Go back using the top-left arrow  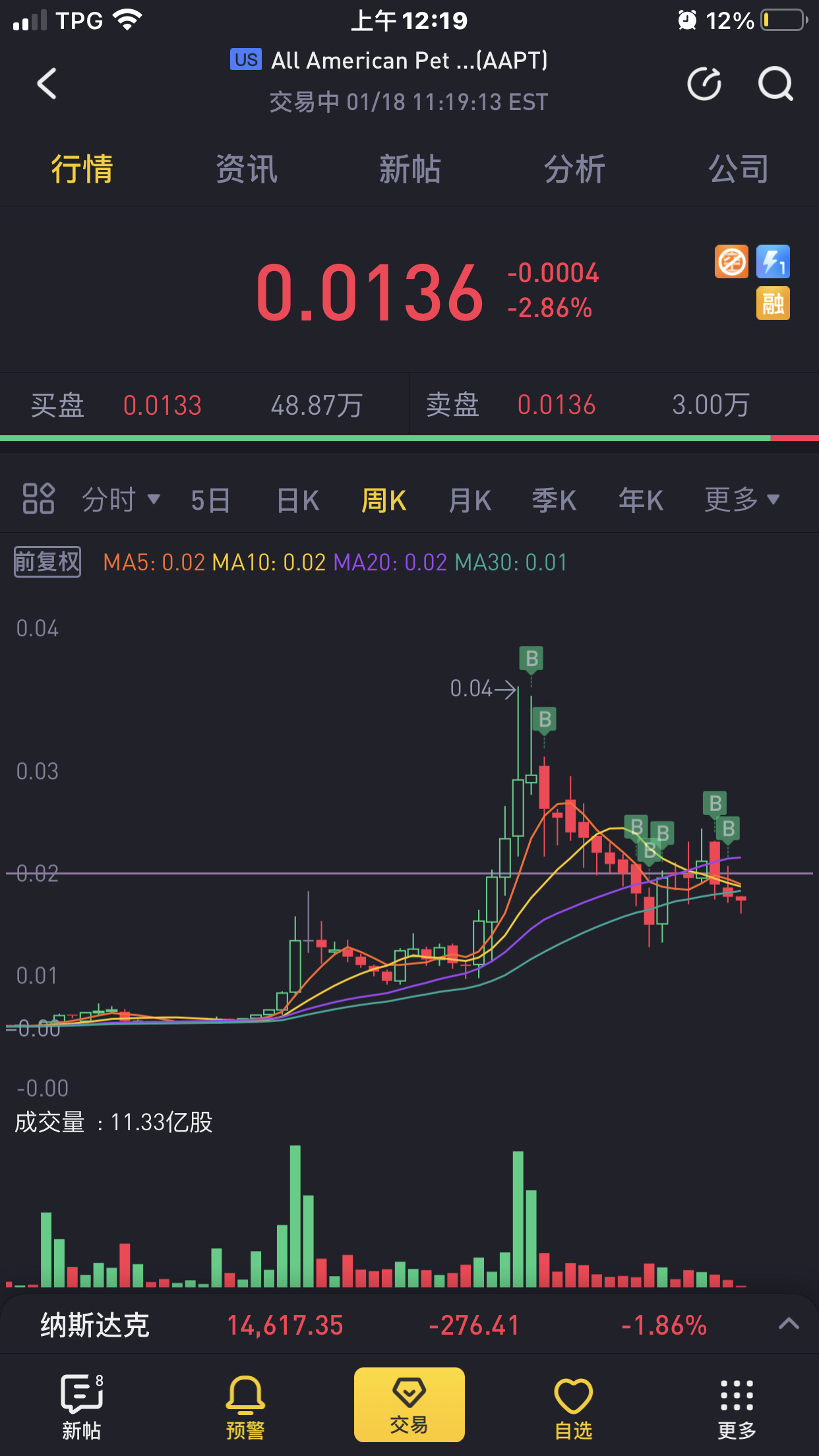tap(47, 84)
